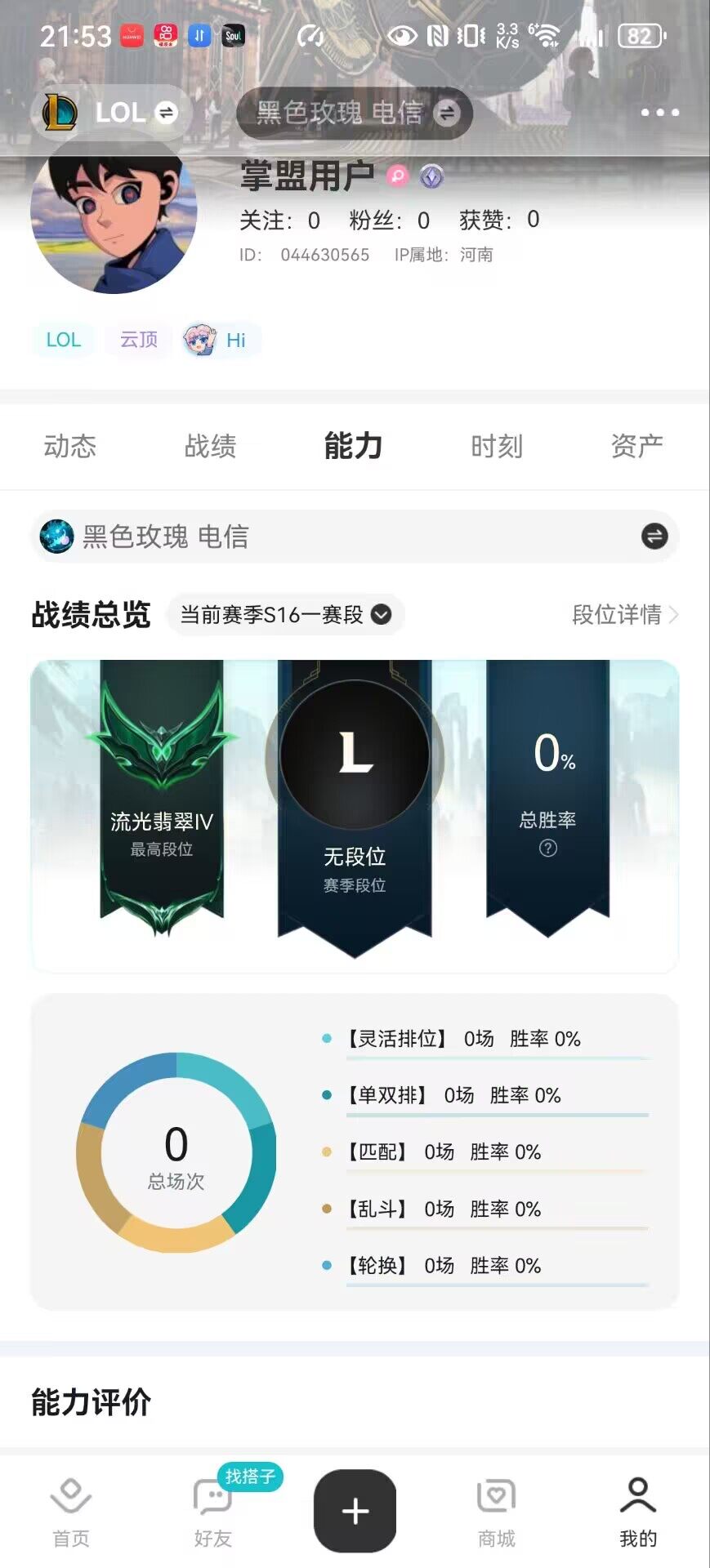Image resolution: width=710 pixels, height=1568 pixels.
Task: Tap the LOL tag chip
Action: 64,340
